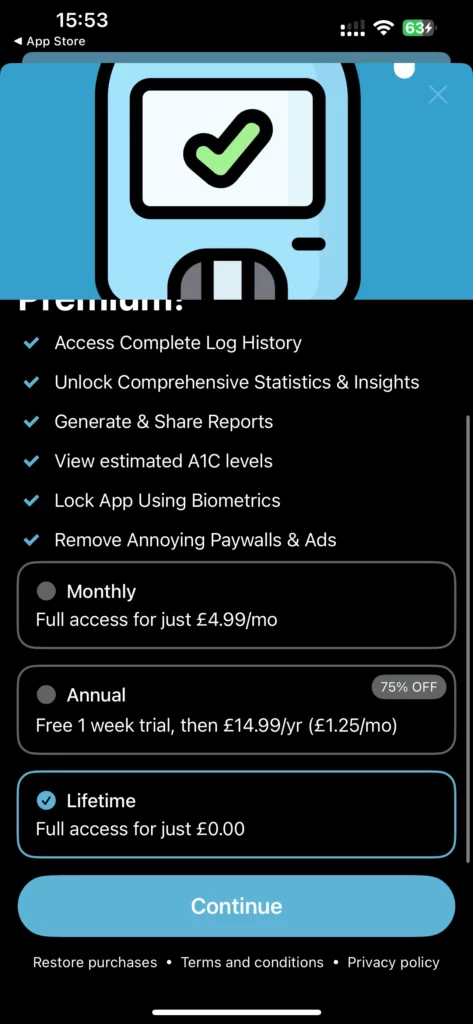
Task: Return to the App Store
Action: click(50, 41)
